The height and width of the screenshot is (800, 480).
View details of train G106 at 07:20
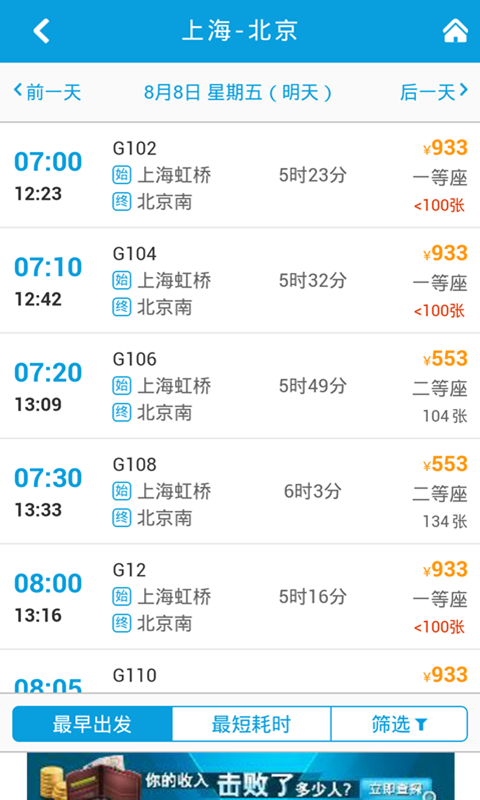coord(240,386)
